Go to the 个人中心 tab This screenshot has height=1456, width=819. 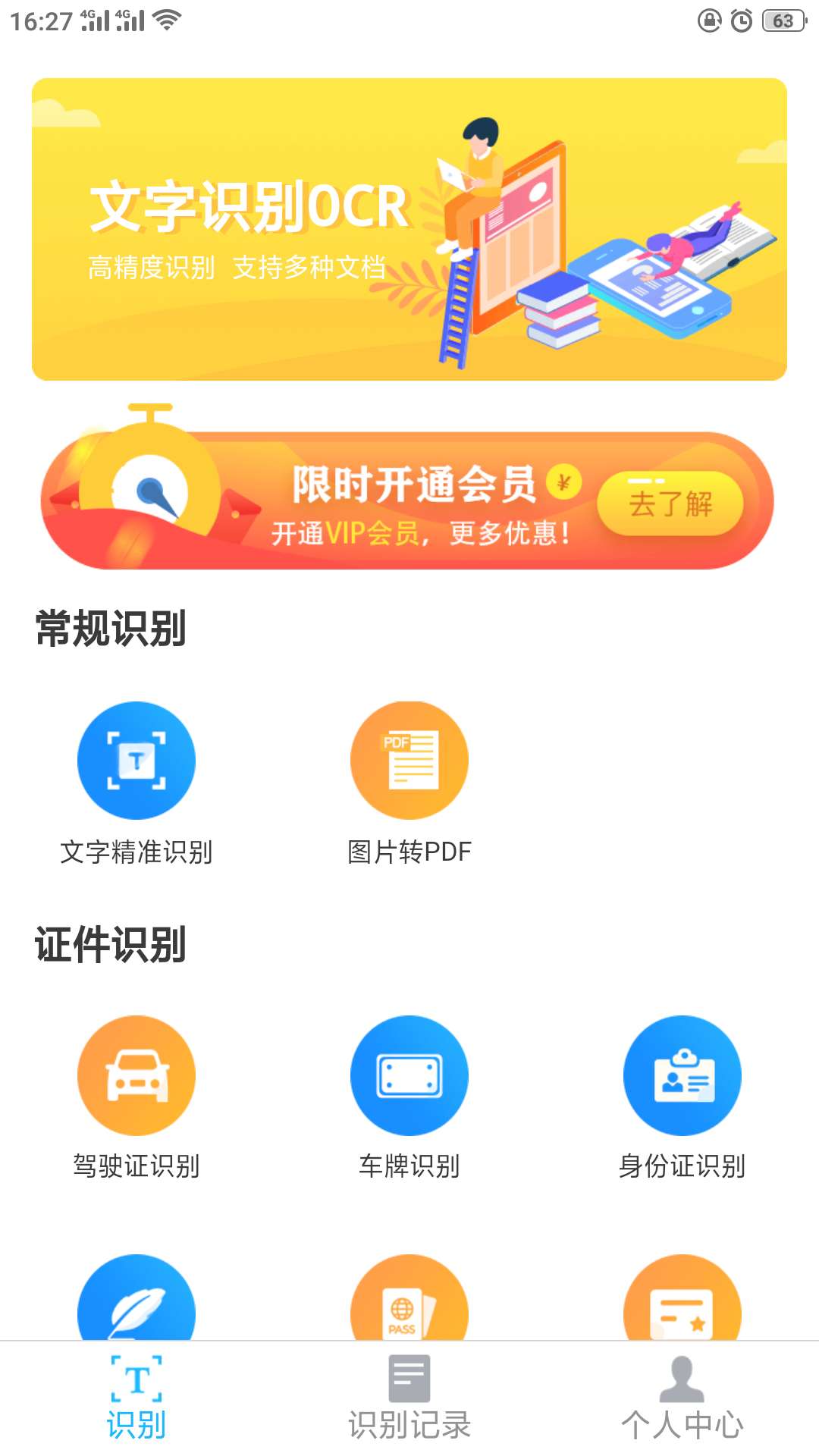682,1398
